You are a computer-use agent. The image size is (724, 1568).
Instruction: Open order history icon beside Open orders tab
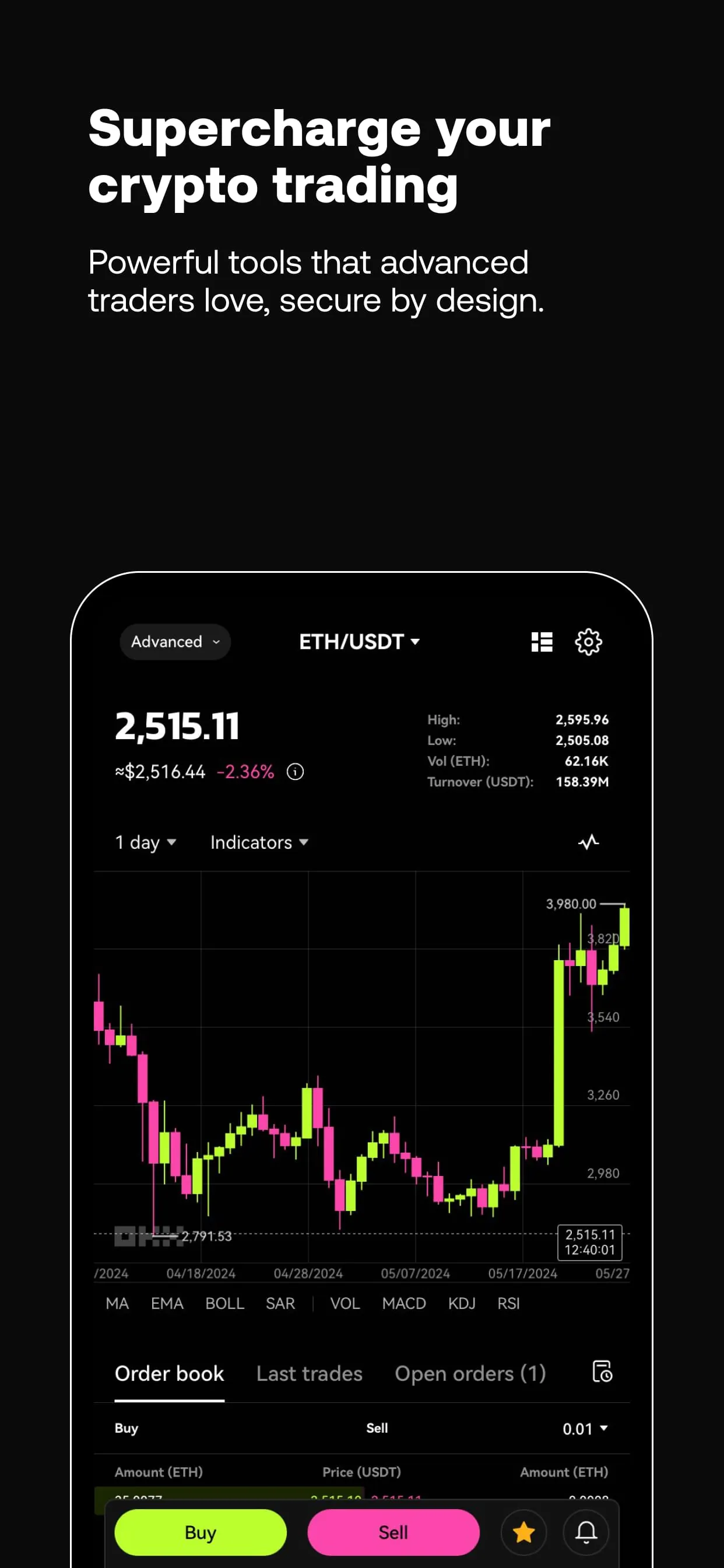(602, 1373)
